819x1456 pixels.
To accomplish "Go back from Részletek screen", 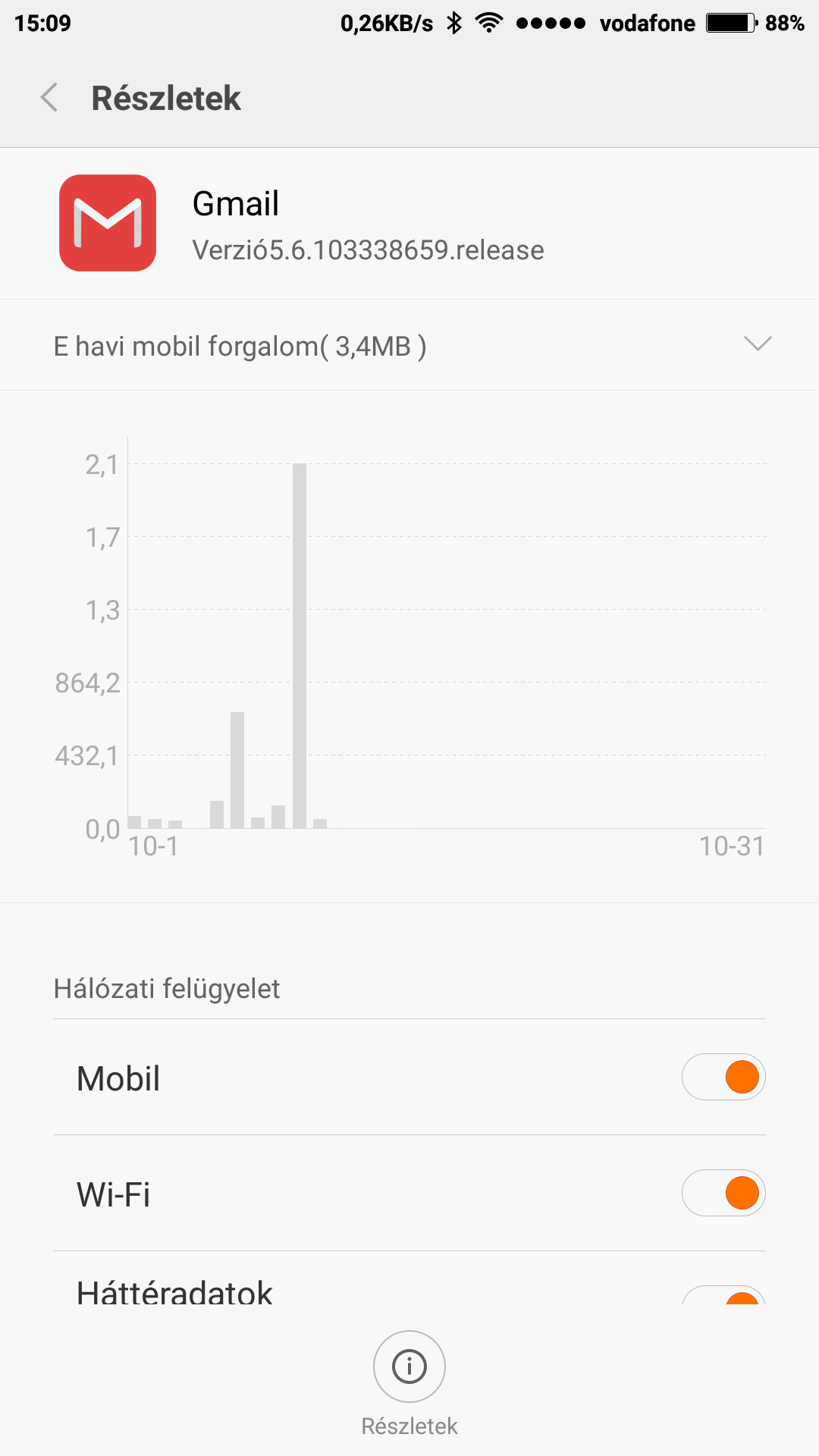I will tap(50, 98).
